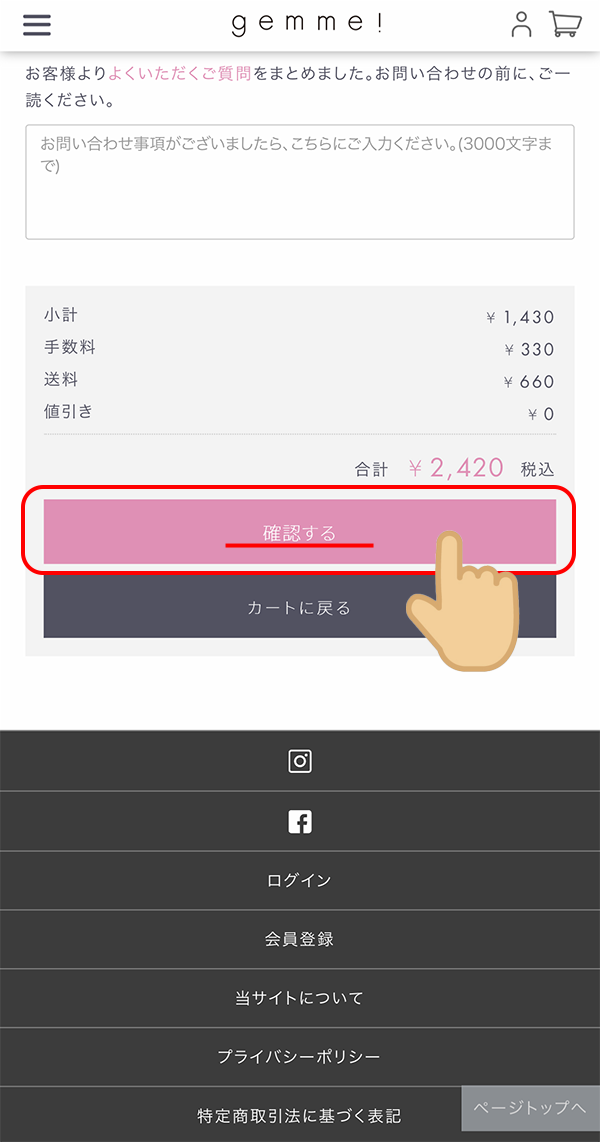Open the Facebook footer link
The height and width of the screenshot is (1142, 600).
pyautogui.click(x=300, y=822)
